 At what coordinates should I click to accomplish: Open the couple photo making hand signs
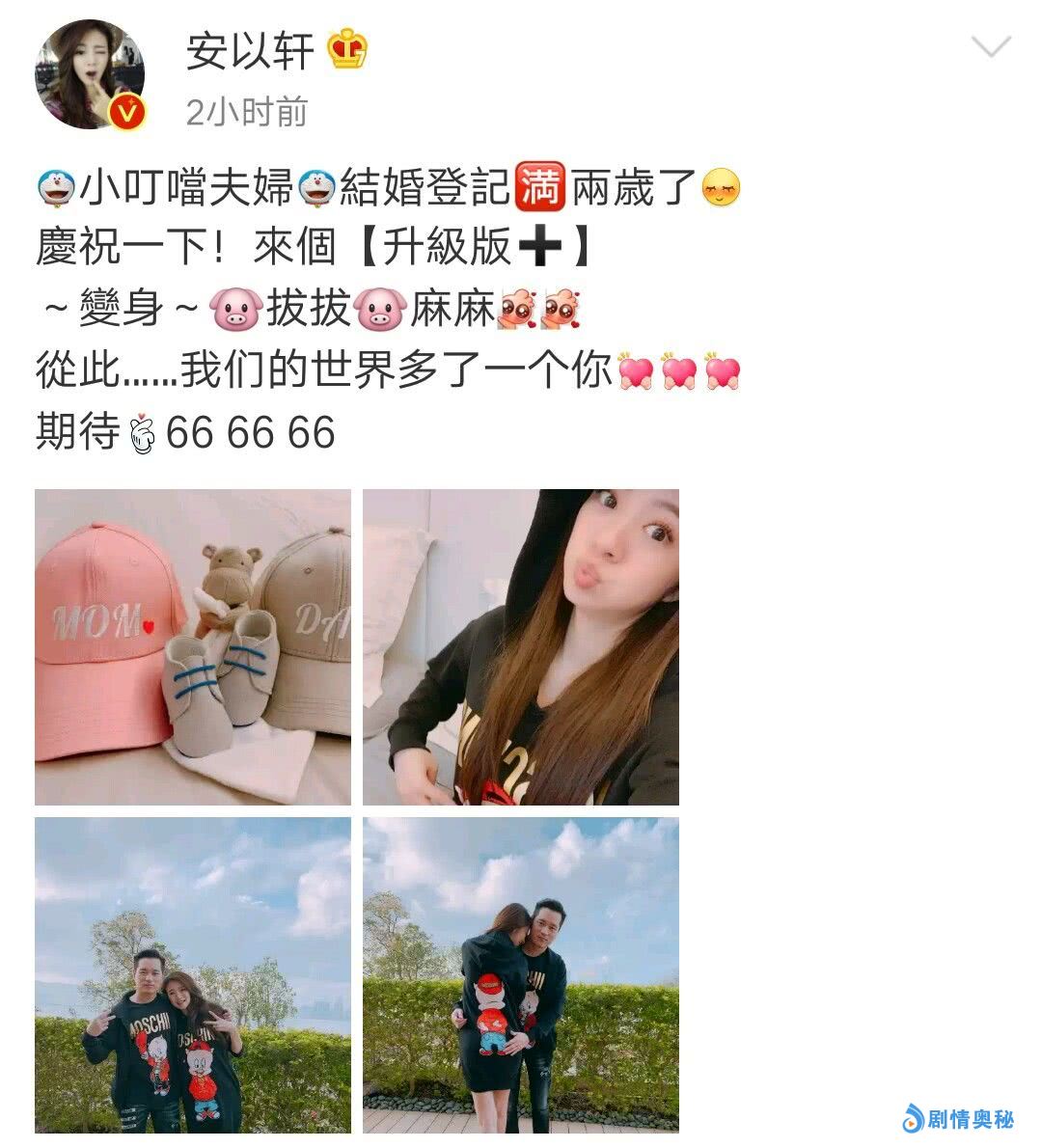(193, 974)
